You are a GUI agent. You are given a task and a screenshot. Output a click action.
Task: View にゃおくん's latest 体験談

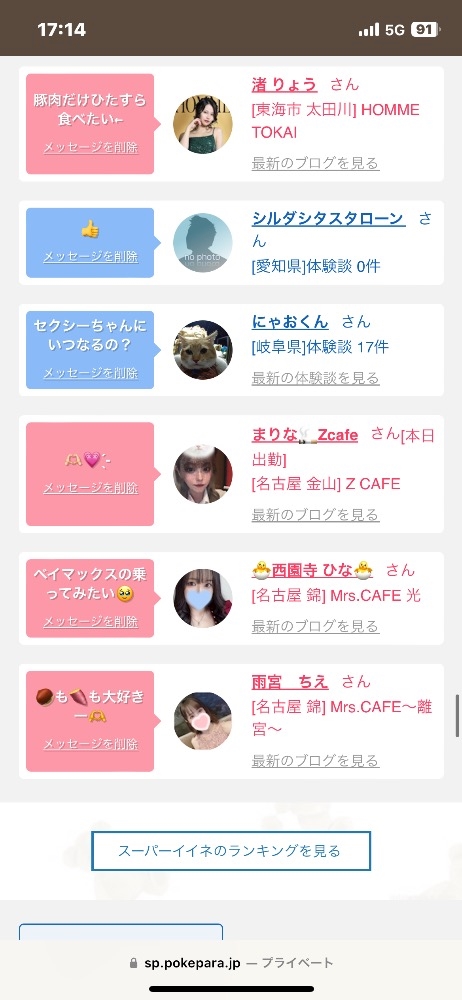pos(315,378)
